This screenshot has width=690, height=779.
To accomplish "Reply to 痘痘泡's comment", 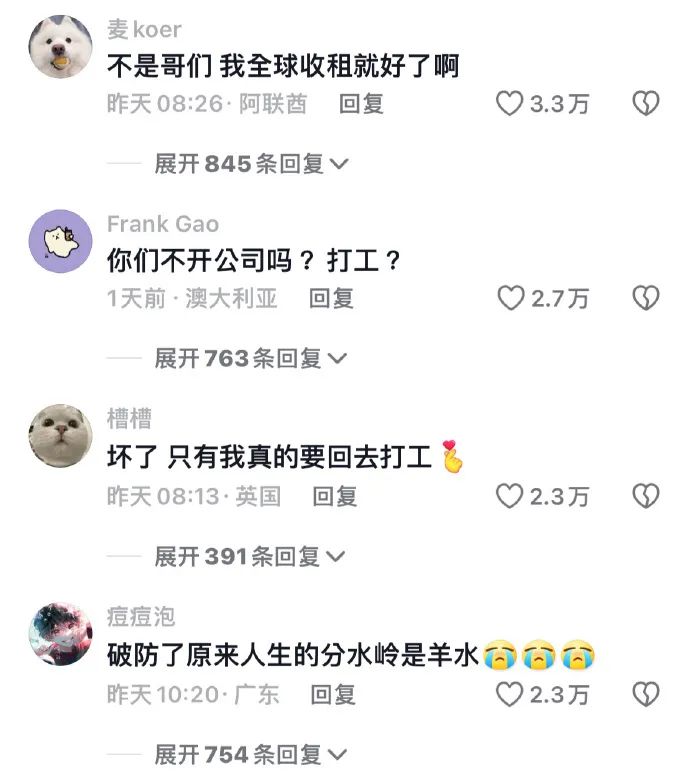I will (x=334, y=694).
